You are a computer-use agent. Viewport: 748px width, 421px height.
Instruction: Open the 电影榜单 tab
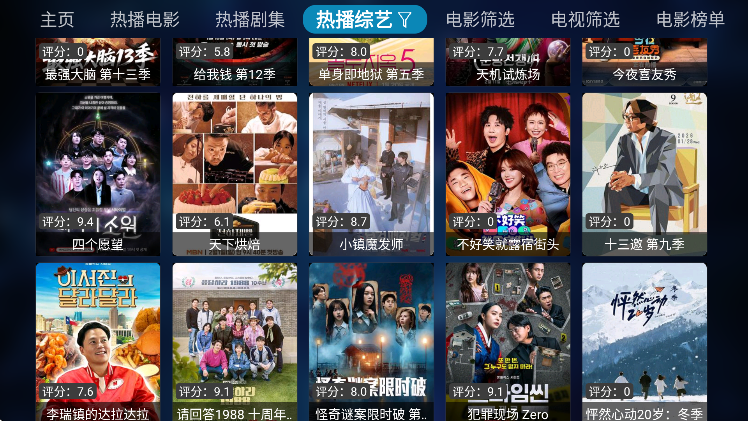[690, 19]
